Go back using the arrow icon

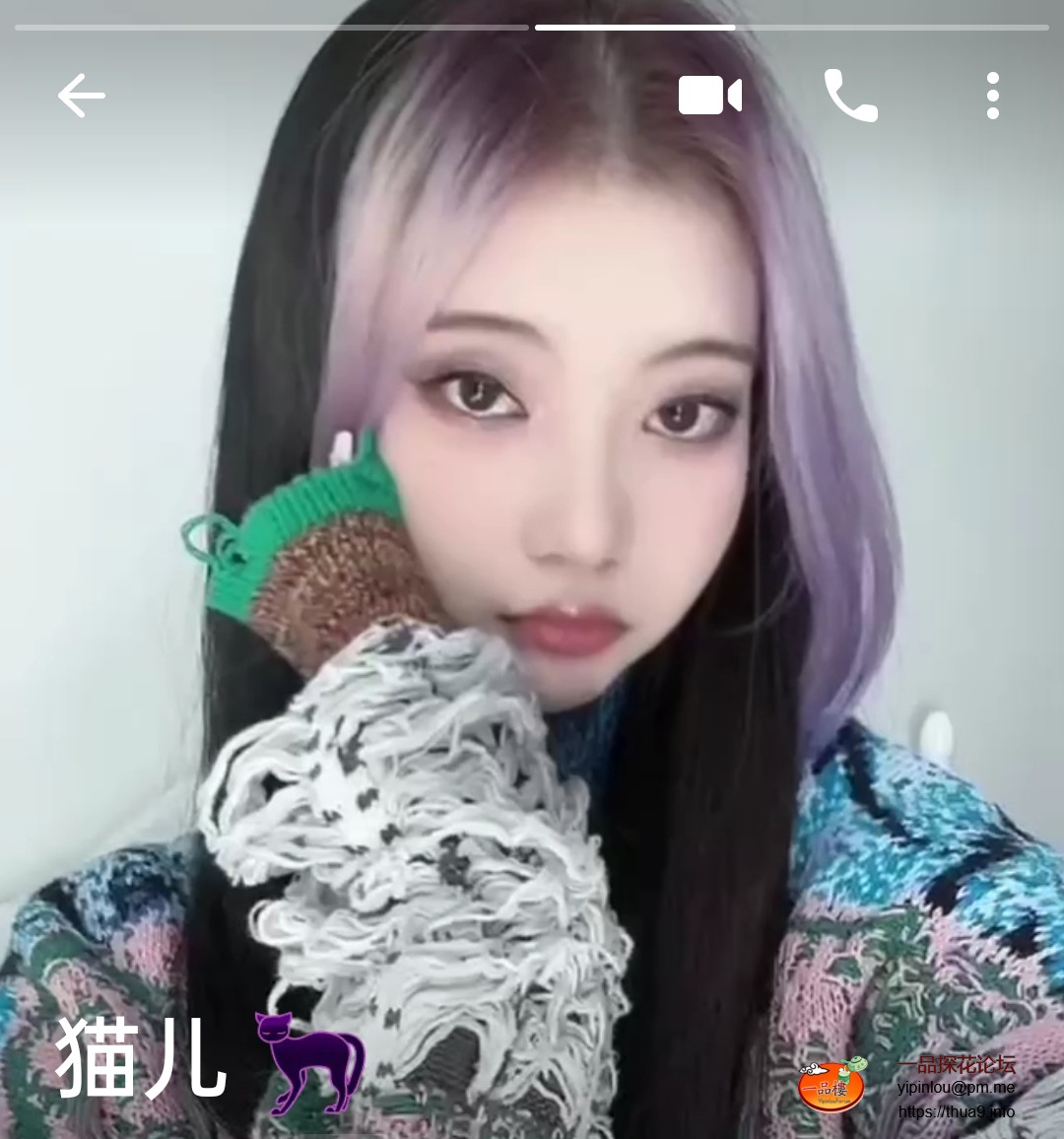tap(81, 96)
